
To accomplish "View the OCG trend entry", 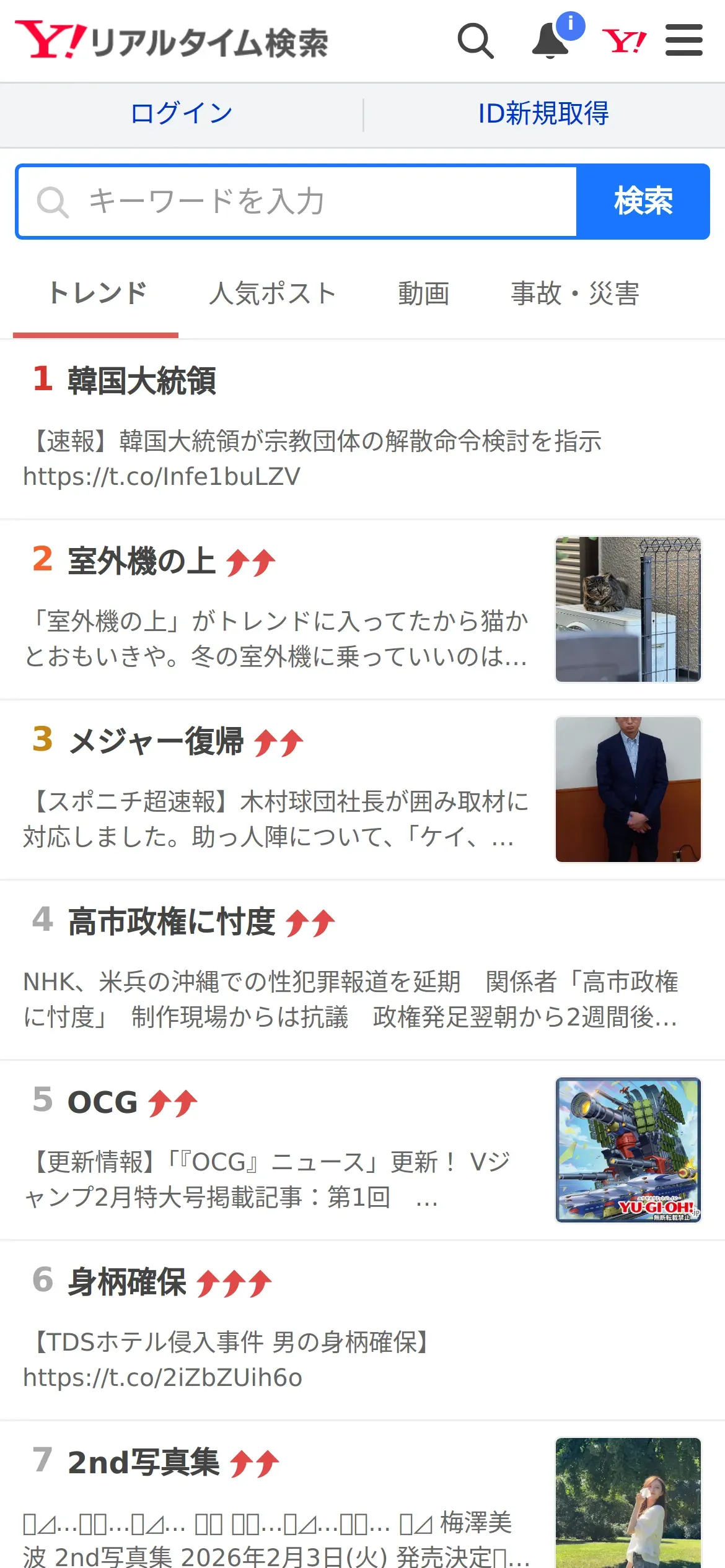I will 102,1102.
